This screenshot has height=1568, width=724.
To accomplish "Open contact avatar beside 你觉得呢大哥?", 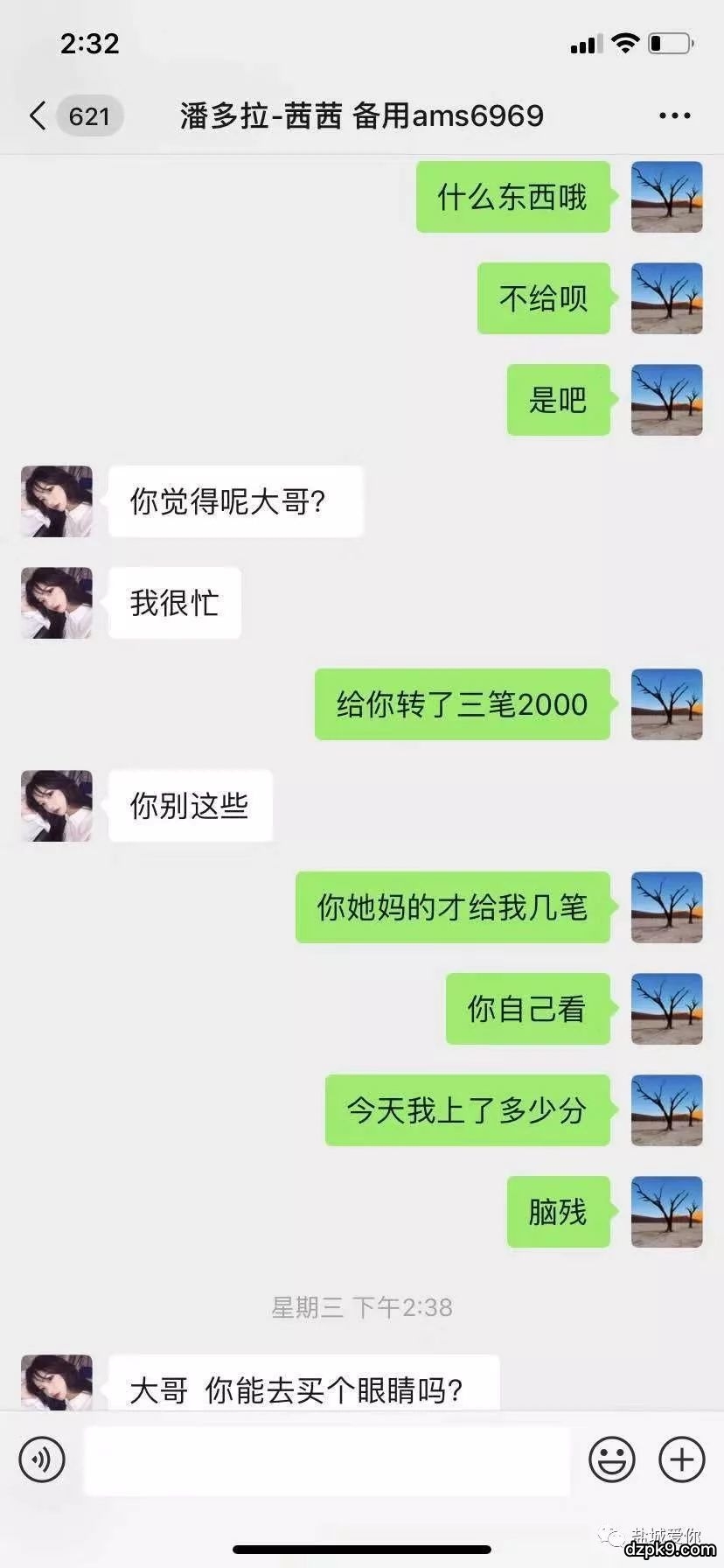I will point(57,501).
